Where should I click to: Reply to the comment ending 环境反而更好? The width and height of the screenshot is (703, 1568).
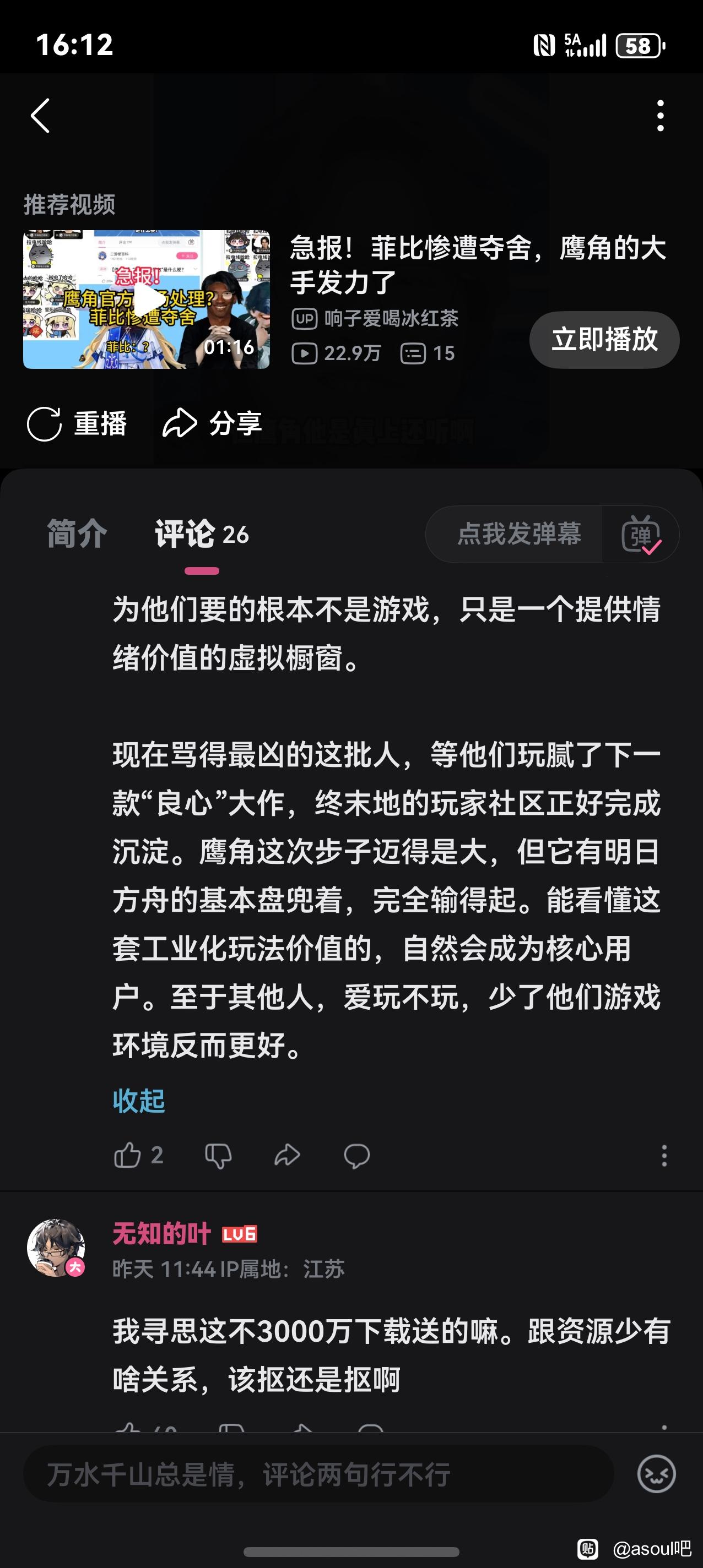pyautogui.click(x=356, y=1155)
